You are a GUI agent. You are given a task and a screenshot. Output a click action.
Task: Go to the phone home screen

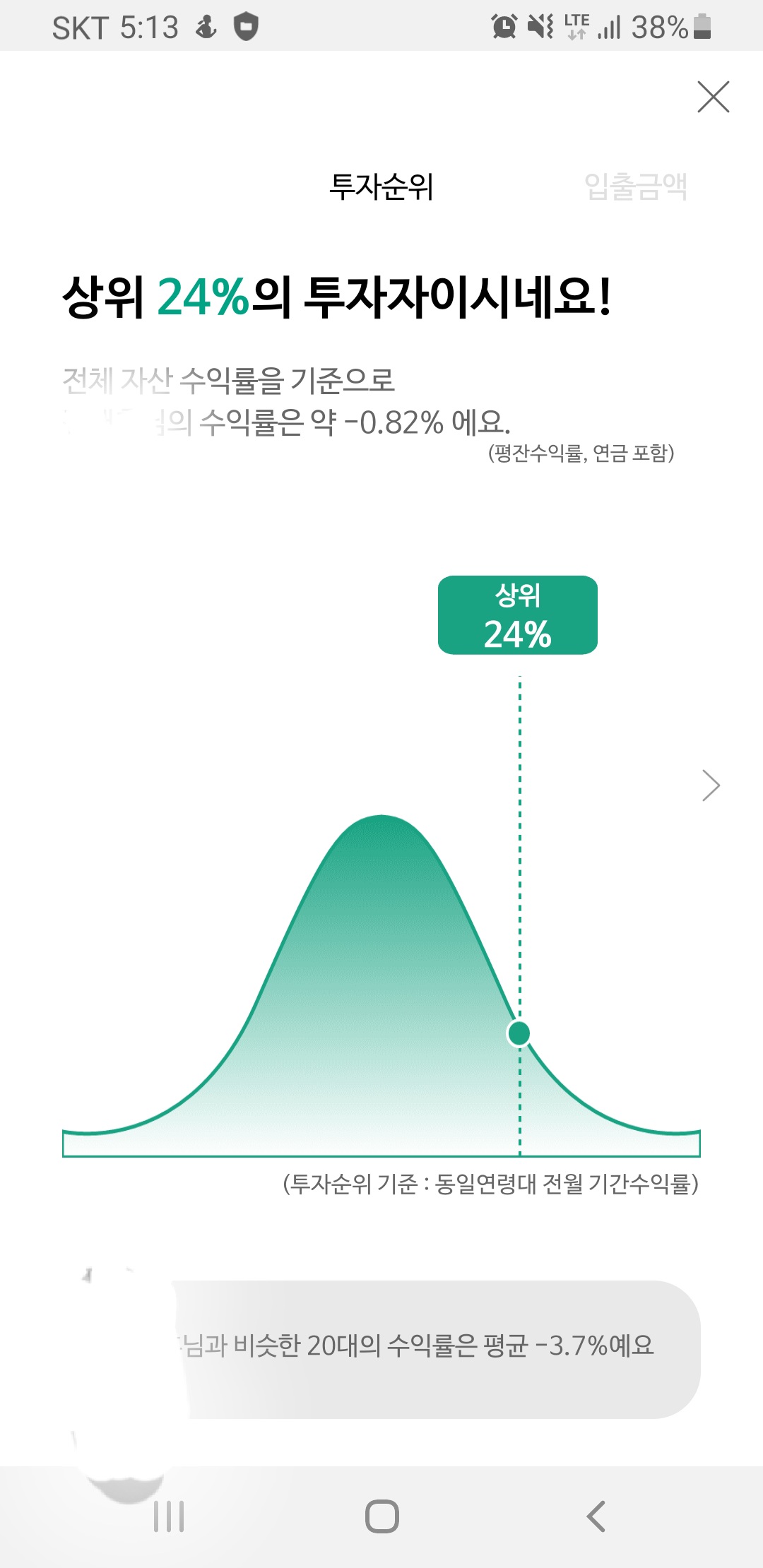click(x=381, y=1516)
